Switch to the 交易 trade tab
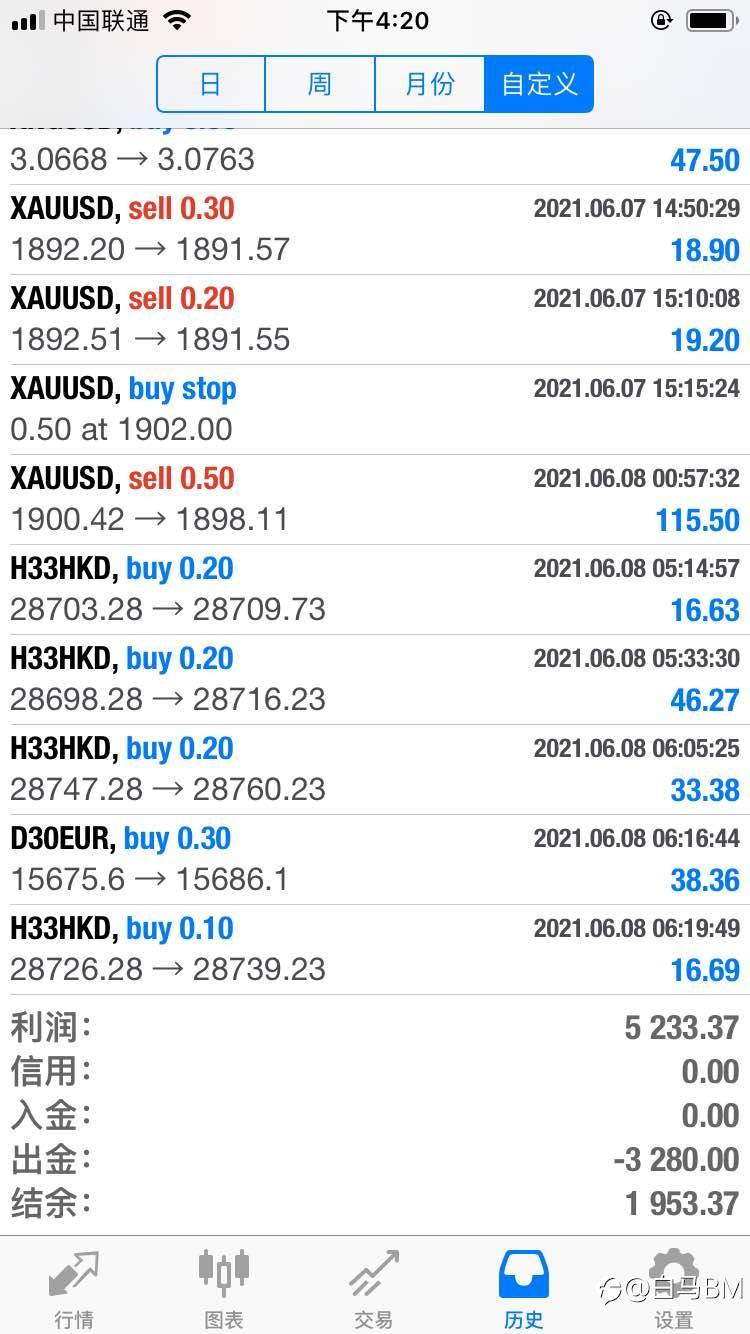 pos(374,1287)
